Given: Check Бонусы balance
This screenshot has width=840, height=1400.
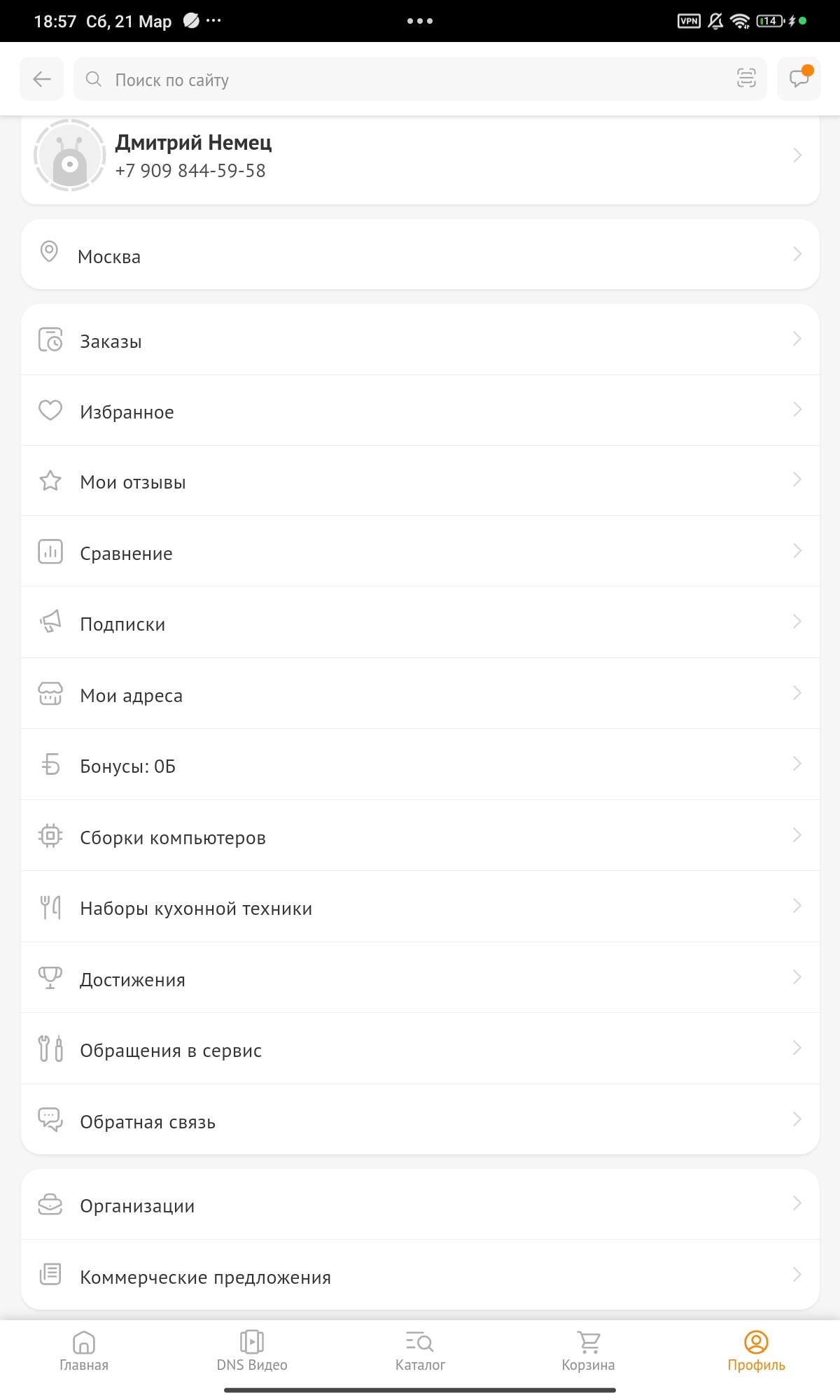Looking at the screenshot, I should coord(420,766).
